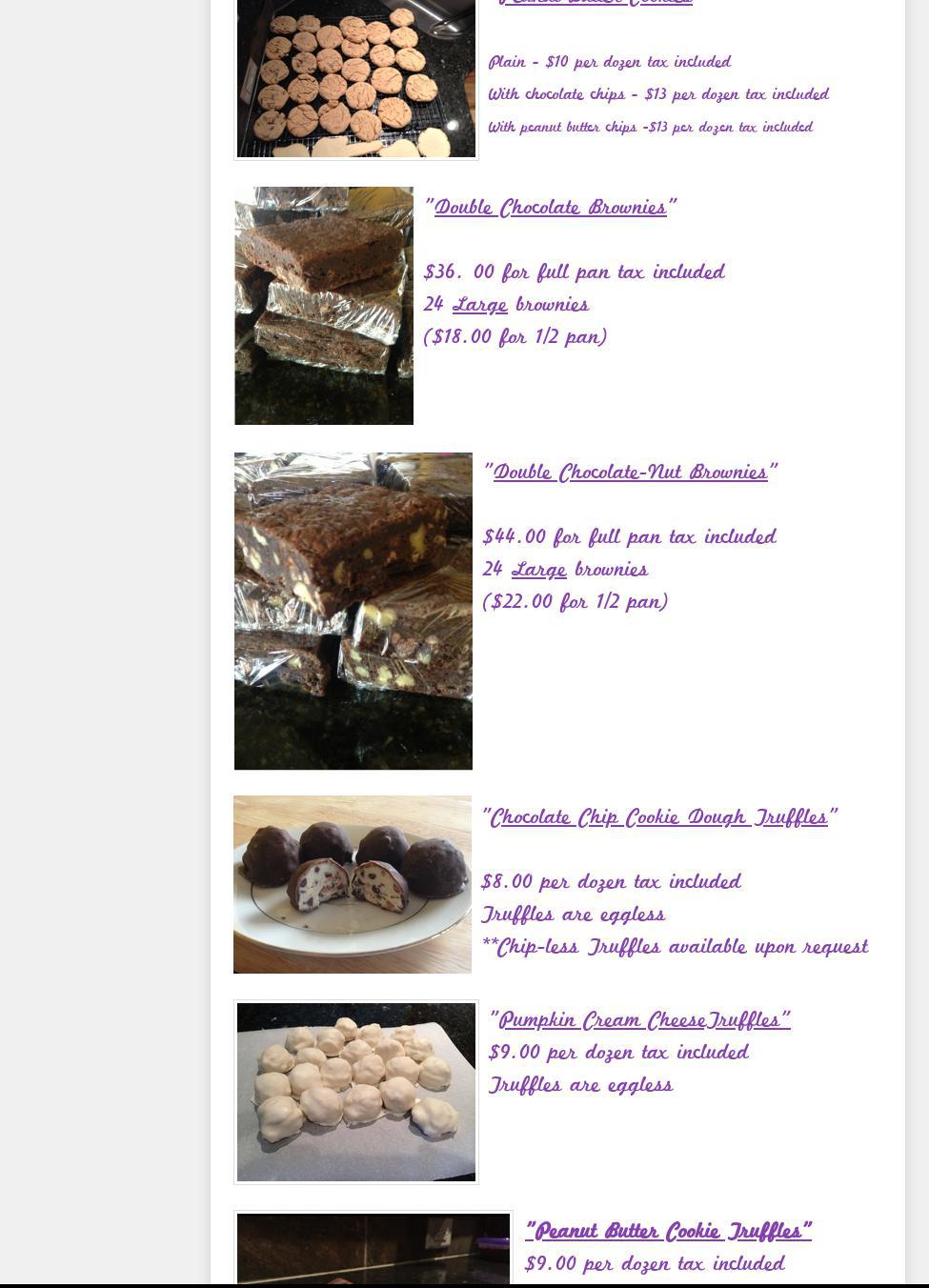Select the Pumpkin Cream Cheese Truffles link

coord(639,1020)
